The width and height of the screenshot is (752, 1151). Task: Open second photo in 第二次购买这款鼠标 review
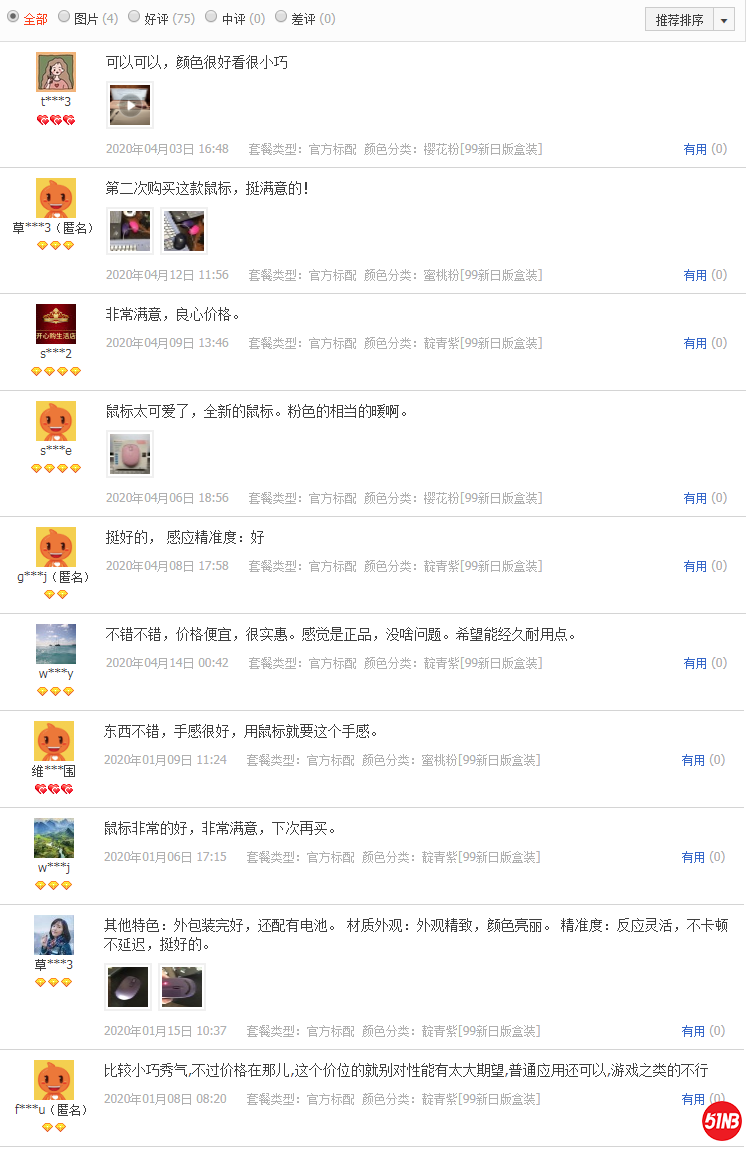click(x=183, y=231)
